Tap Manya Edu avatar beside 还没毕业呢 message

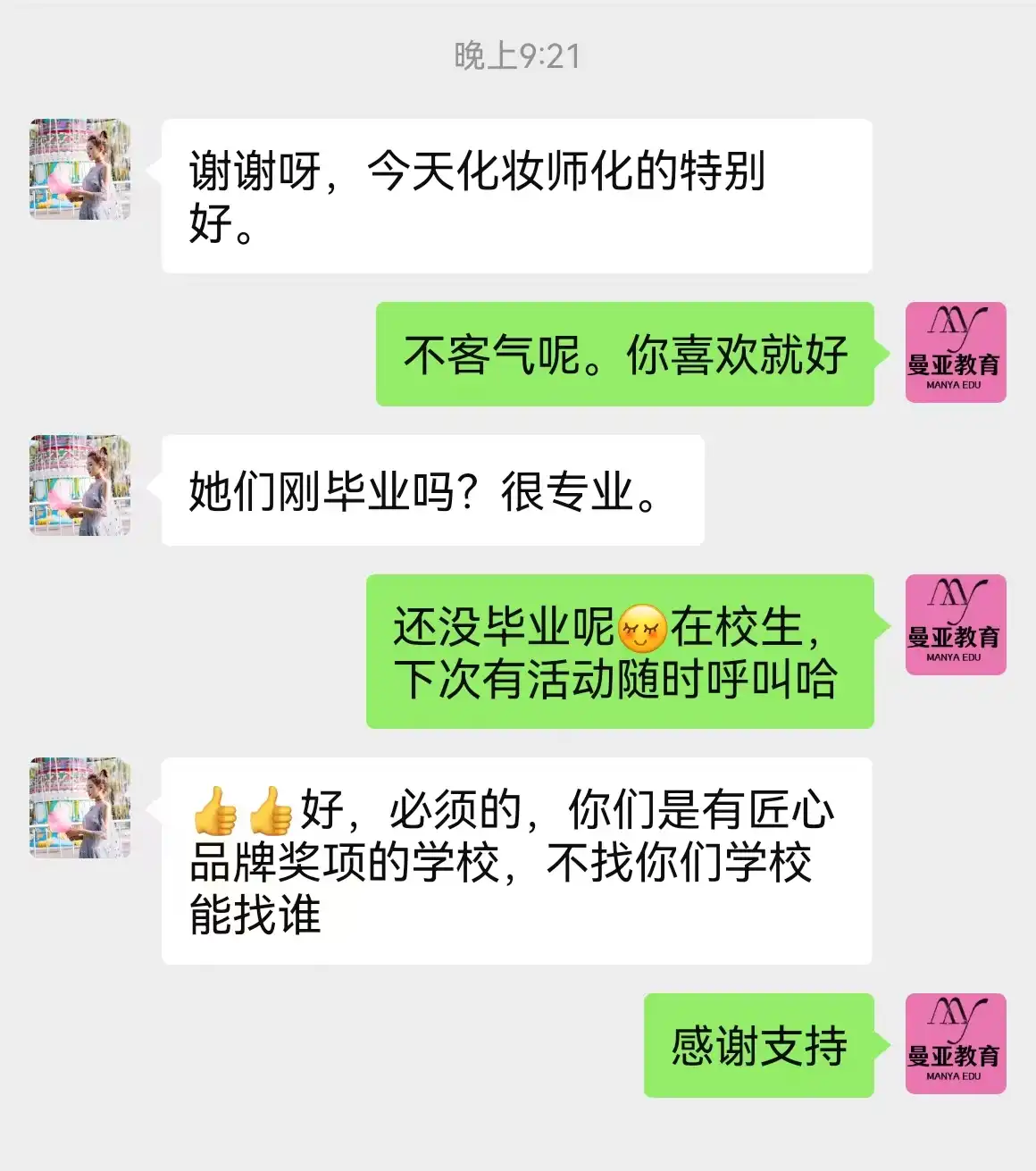point(956,625)
